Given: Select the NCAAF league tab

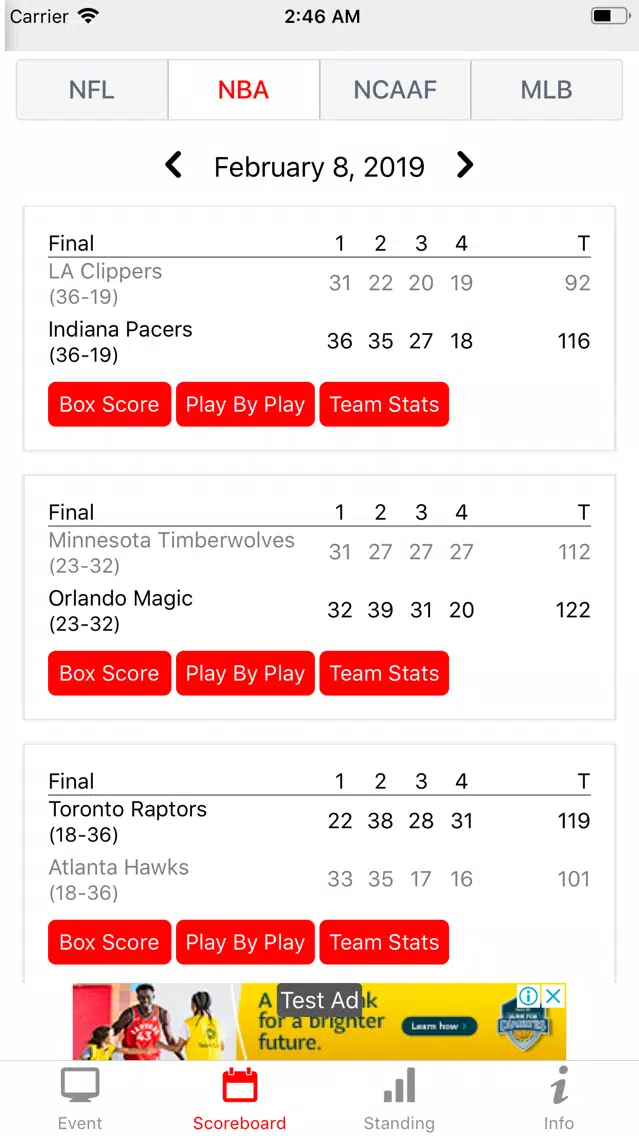Looking at the screenshot, I should (x=395, y=90).
